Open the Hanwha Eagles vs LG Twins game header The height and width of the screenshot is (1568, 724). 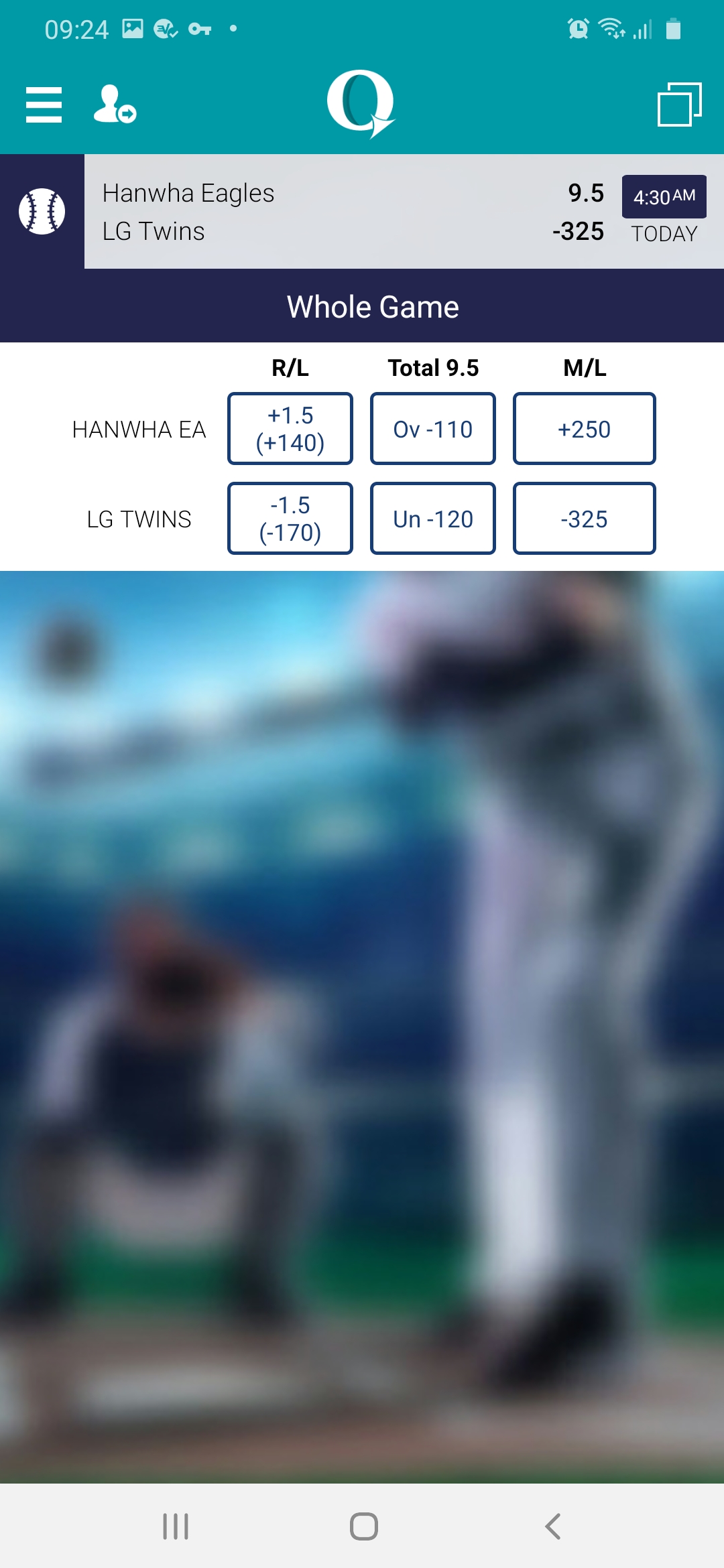click(404, 212)
